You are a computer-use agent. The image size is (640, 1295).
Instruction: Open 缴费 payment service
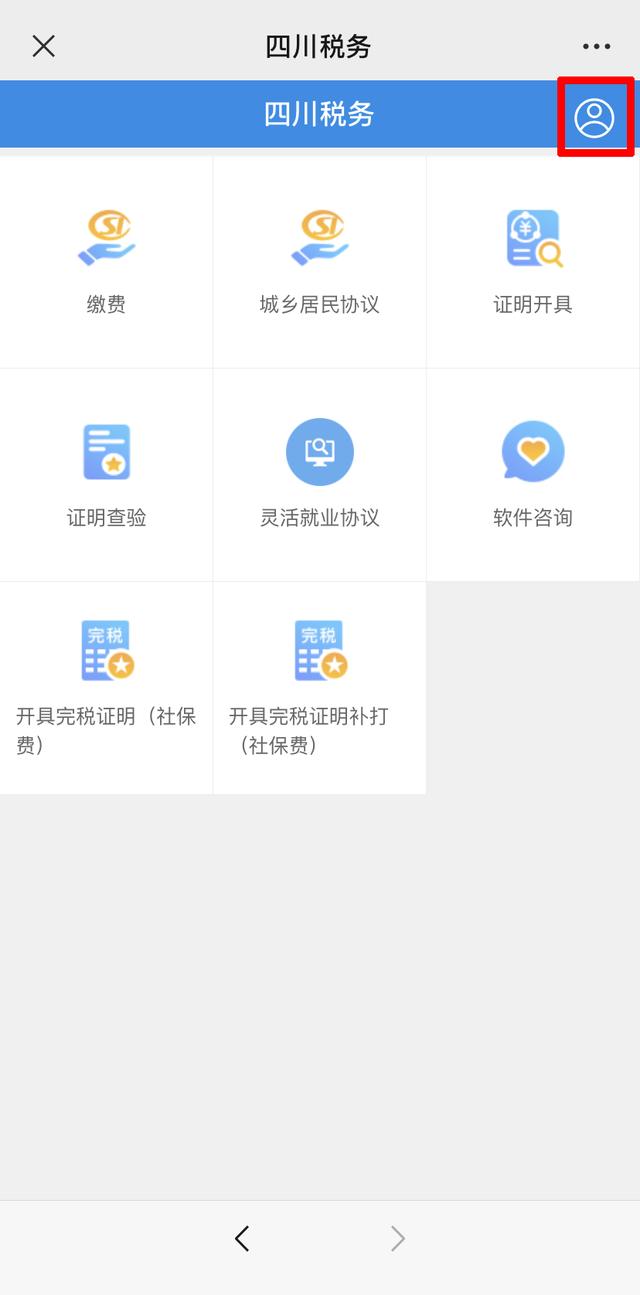coord(106,261)
